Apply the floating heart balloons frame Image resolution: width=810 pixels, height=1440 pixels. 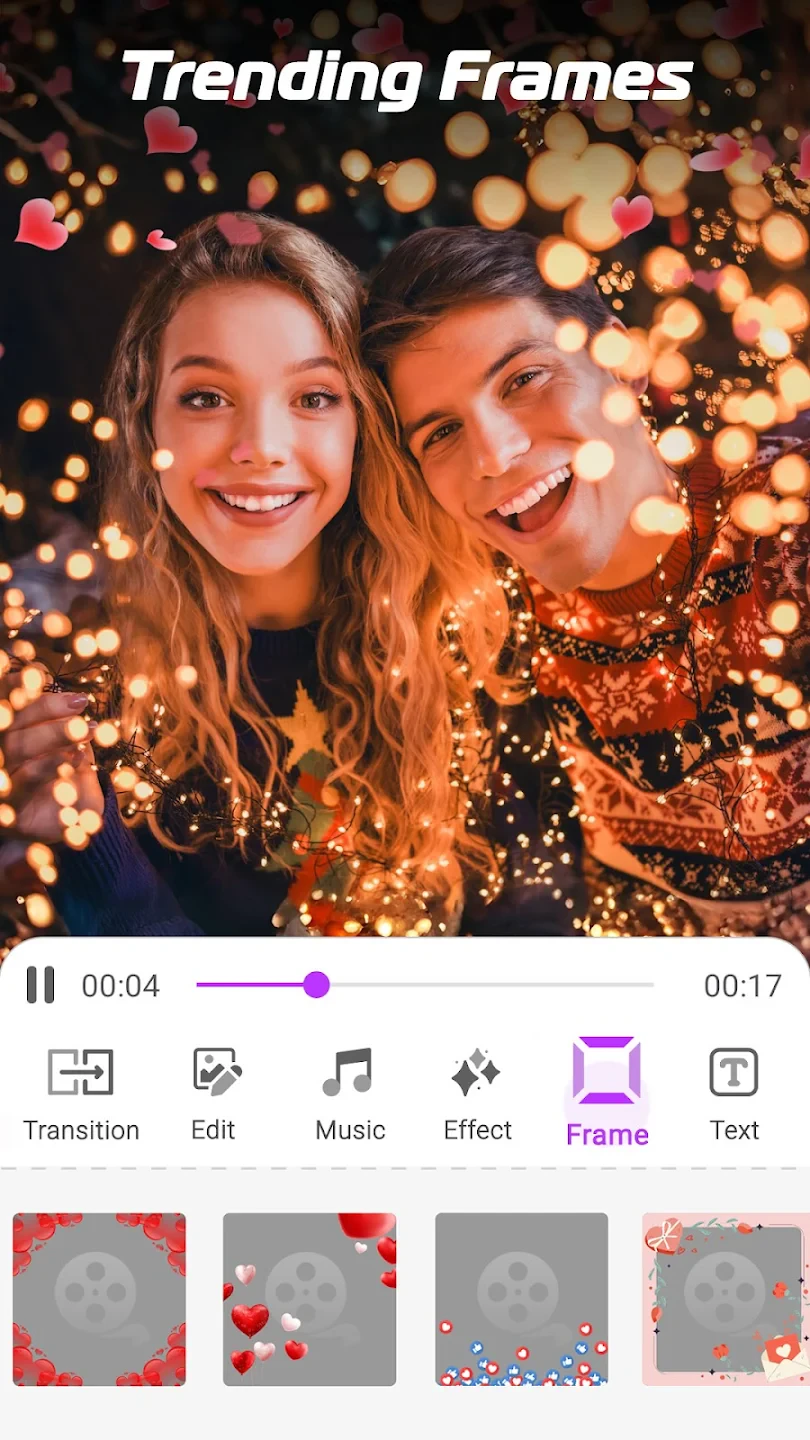pos(309,1299)
